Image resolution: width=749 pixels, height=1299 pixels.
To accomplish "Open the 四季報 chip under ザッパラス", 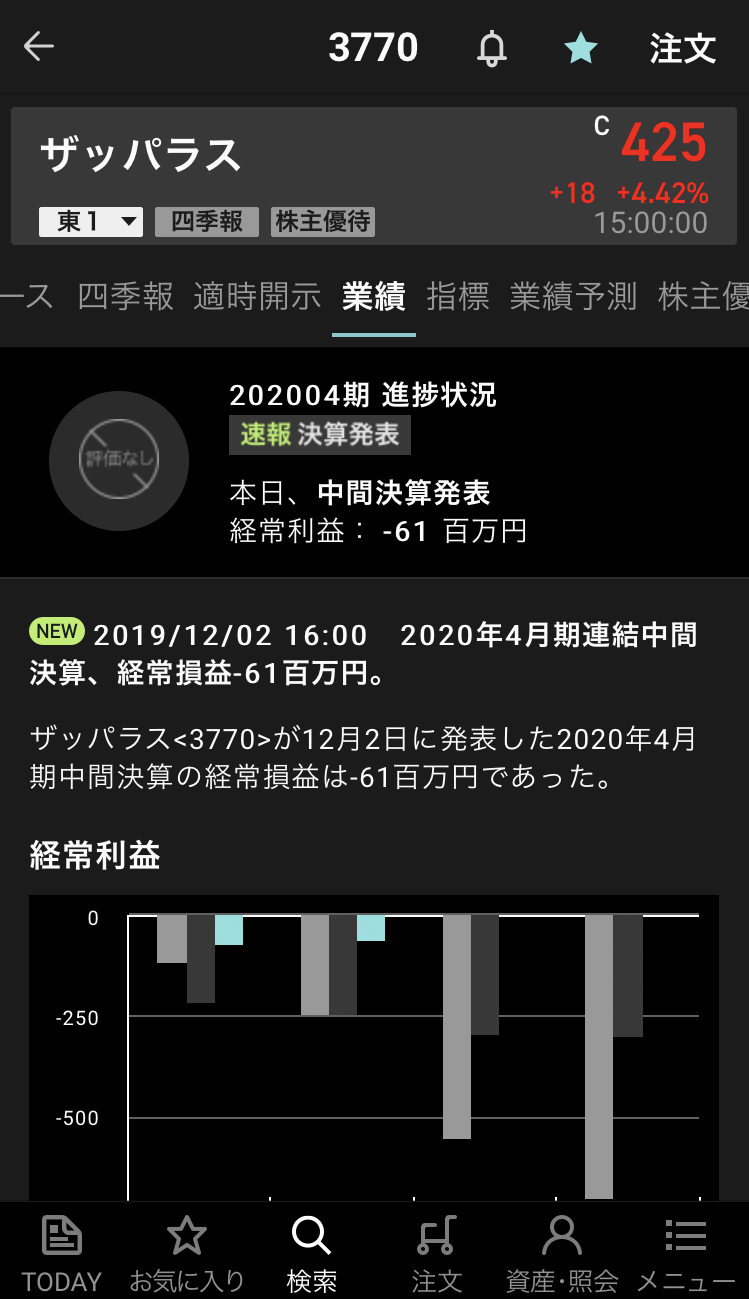I will tap(207, 221).
